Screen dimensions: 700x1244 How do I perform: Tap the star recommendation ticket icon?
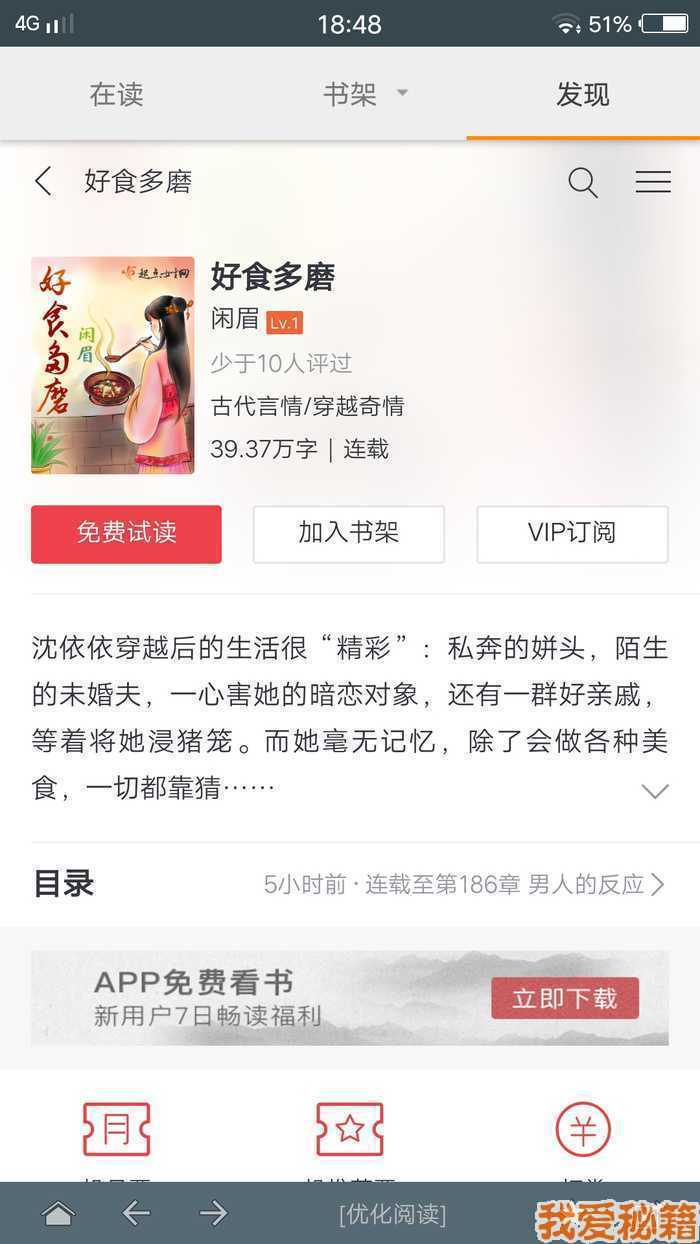click(350, 1129)
